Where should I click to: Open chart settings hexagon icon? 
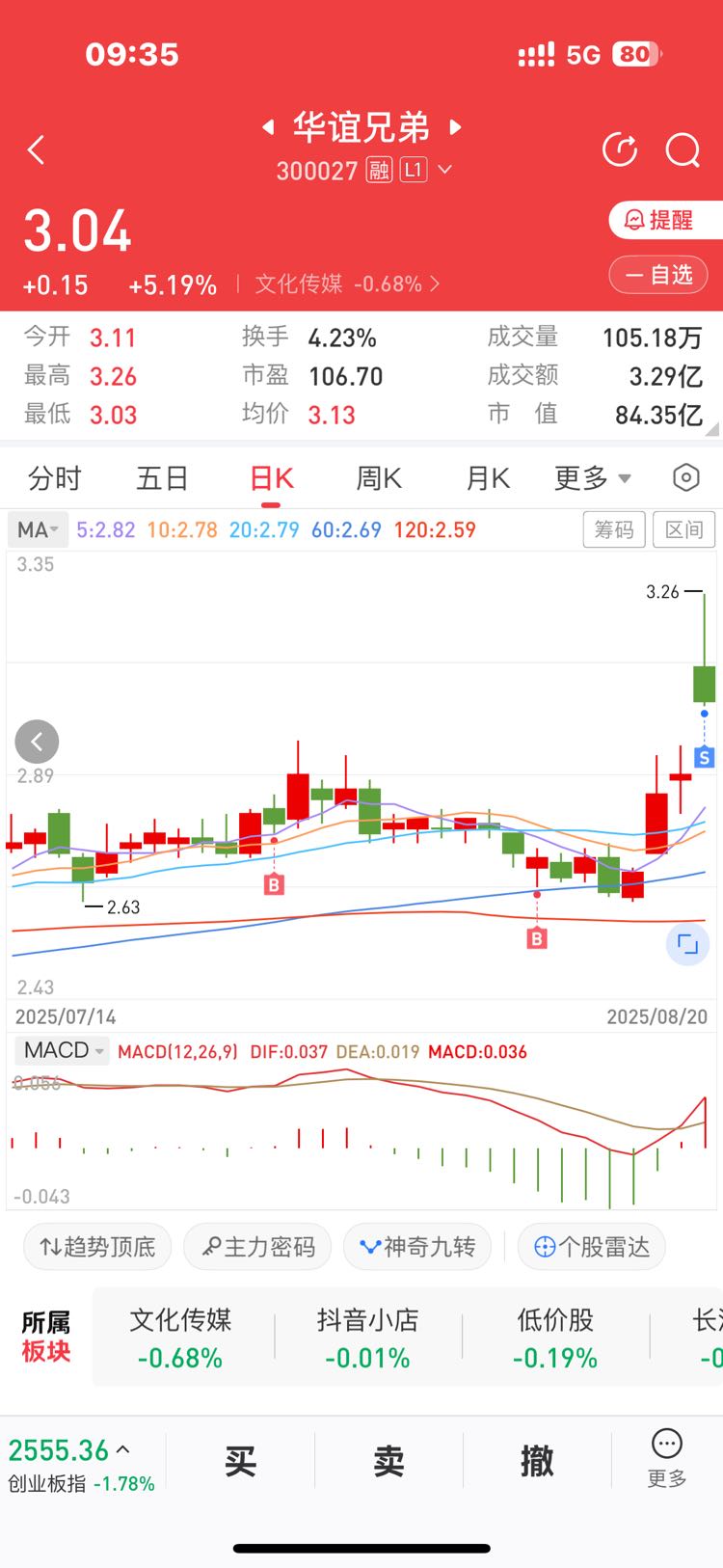(685, 477)
